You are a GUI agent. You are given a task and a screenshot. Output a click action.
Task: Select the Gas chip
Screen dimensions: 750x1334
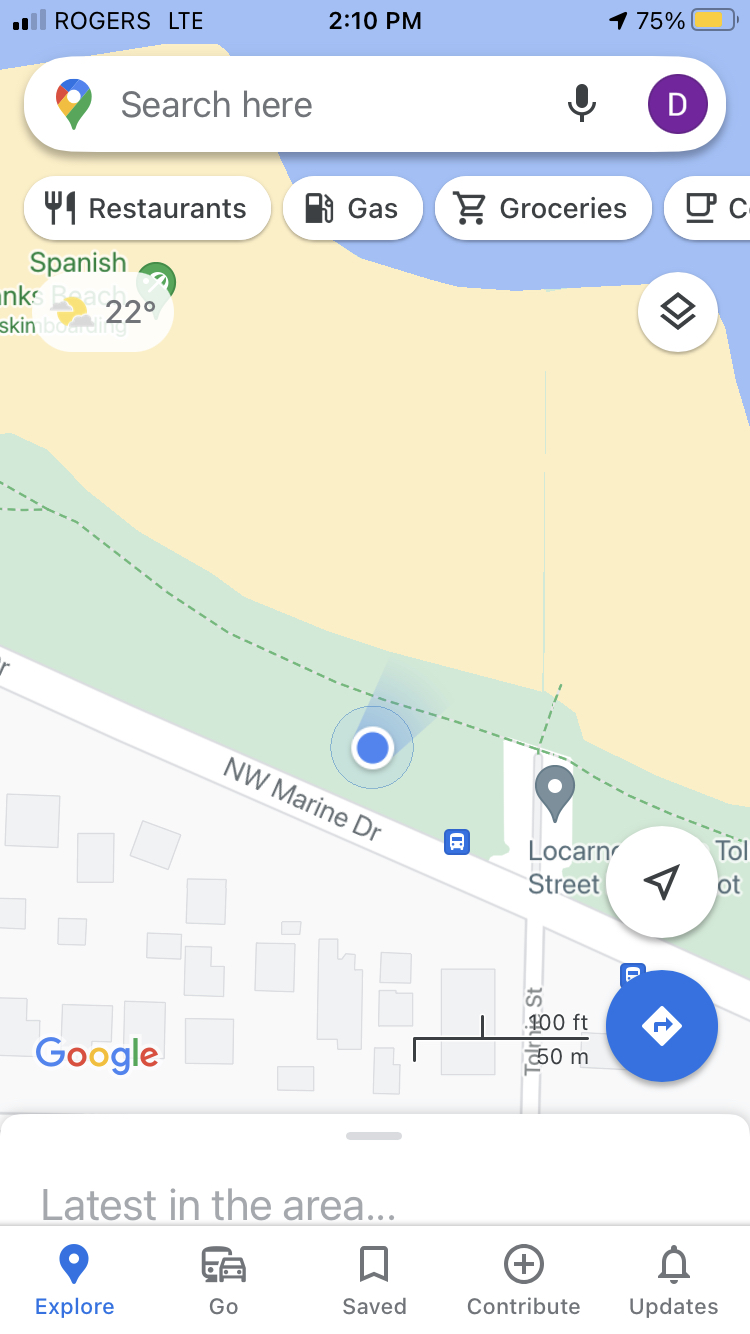pos(353,208)
